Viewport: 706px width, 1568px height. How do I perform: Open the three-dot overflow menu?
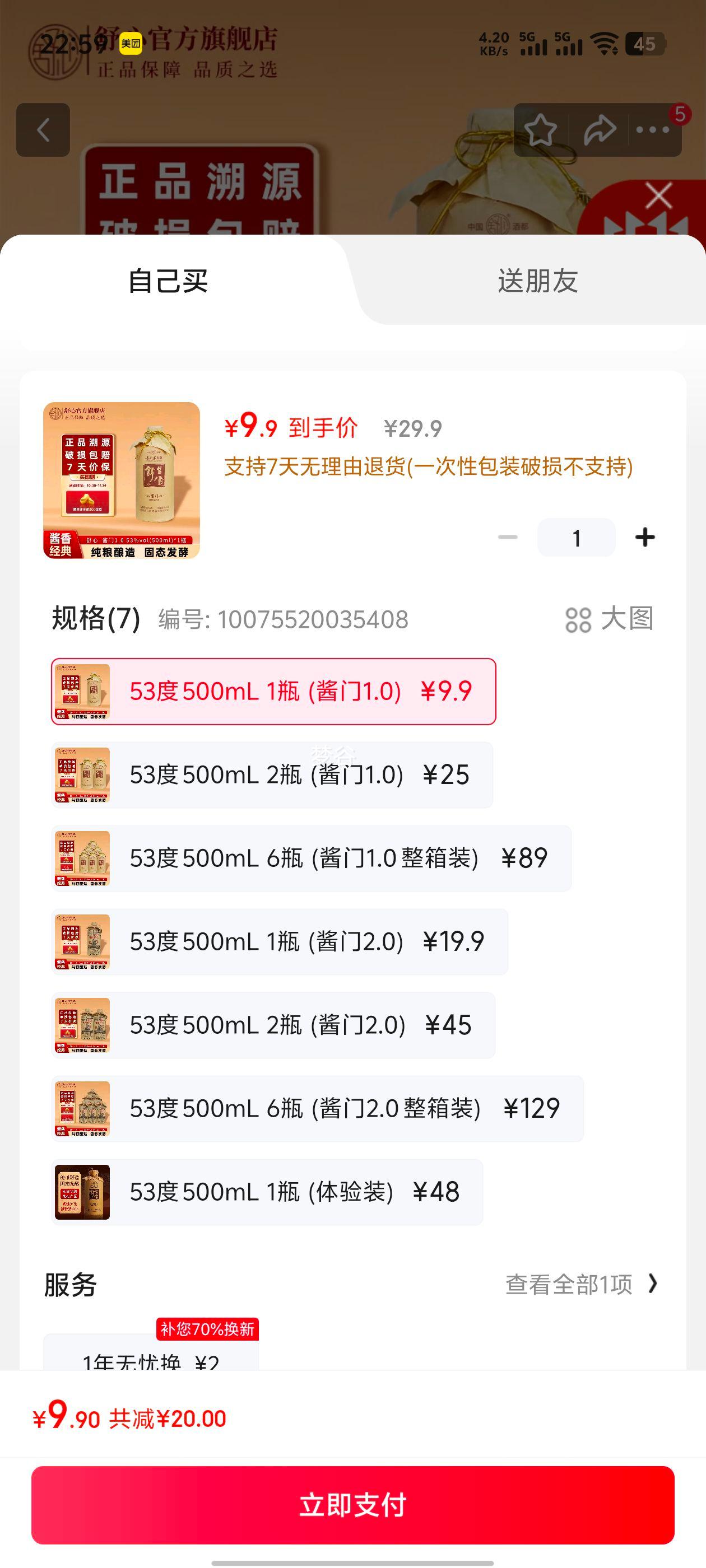[652, 130]
